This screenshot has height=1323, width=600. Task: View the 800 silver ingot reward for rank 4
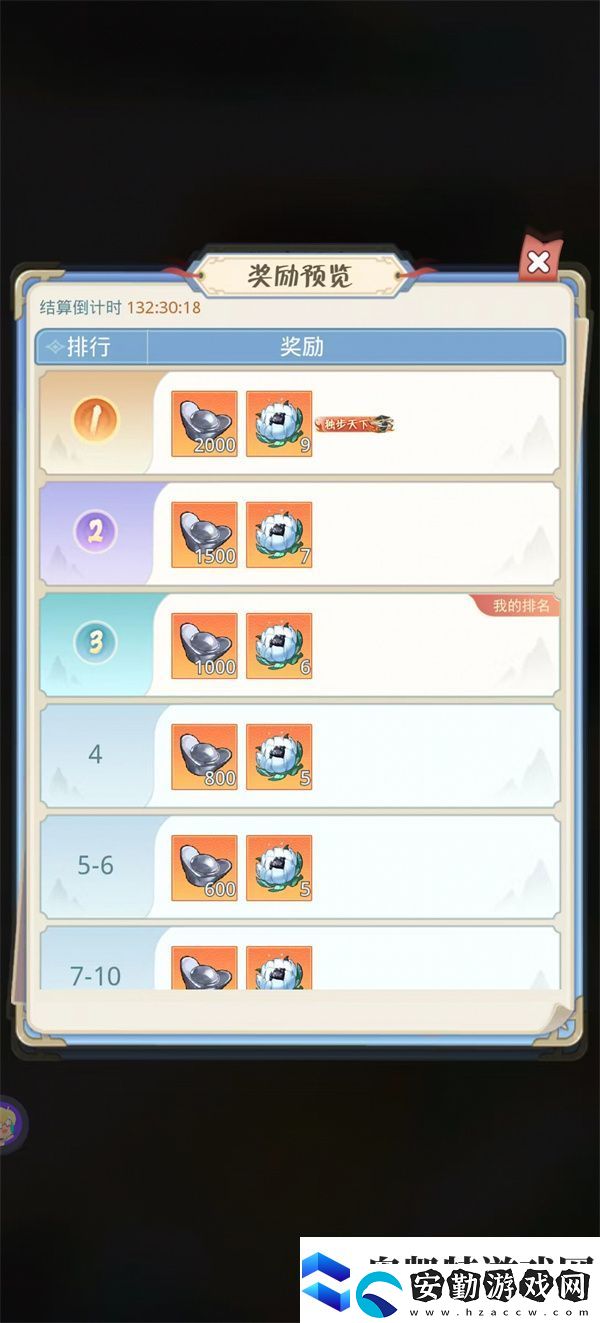[x=205, y=757]
